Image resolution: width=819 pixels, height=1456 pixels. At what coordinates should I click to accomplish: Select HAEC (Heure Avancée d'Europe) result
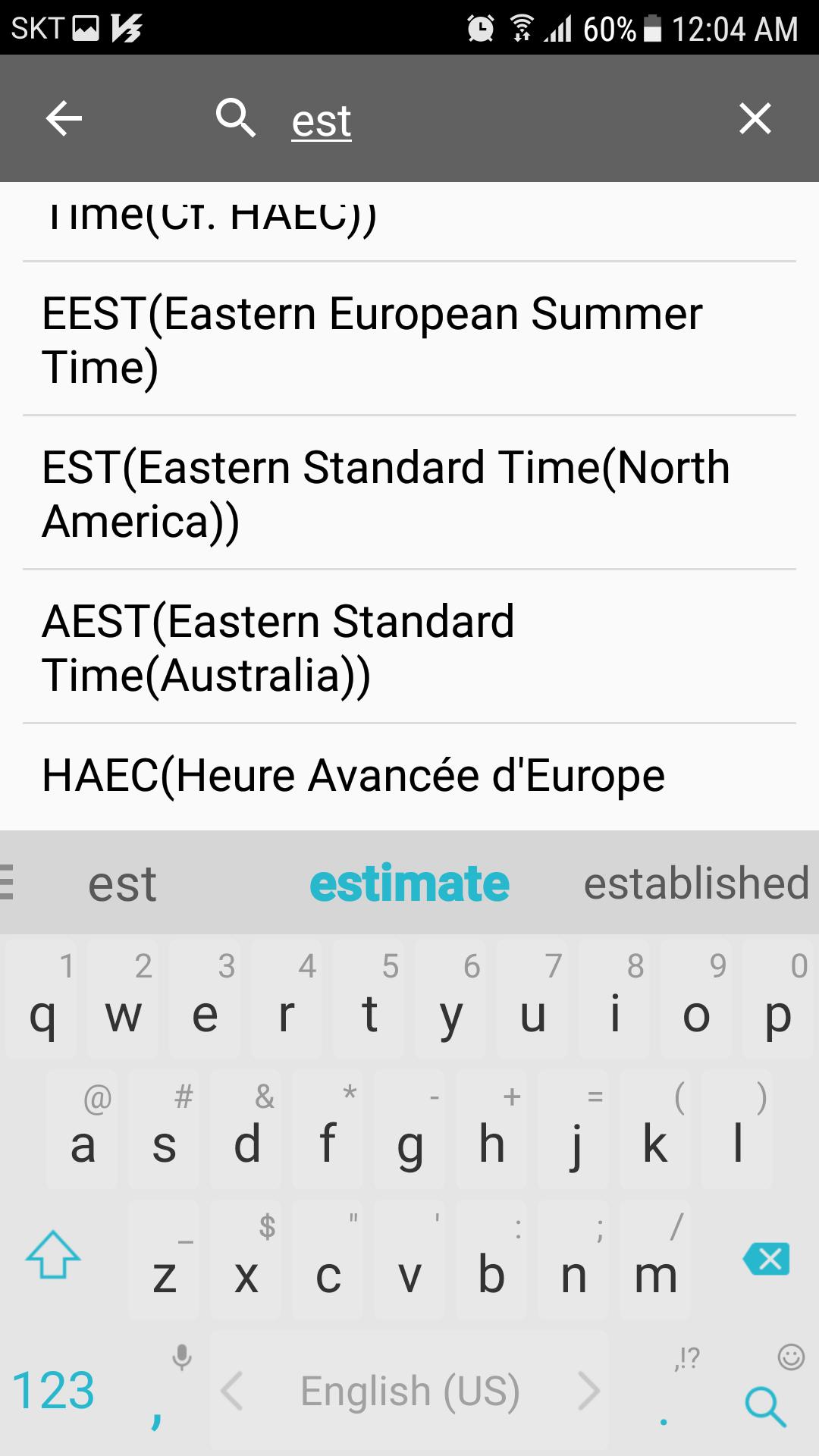(409, 777)
